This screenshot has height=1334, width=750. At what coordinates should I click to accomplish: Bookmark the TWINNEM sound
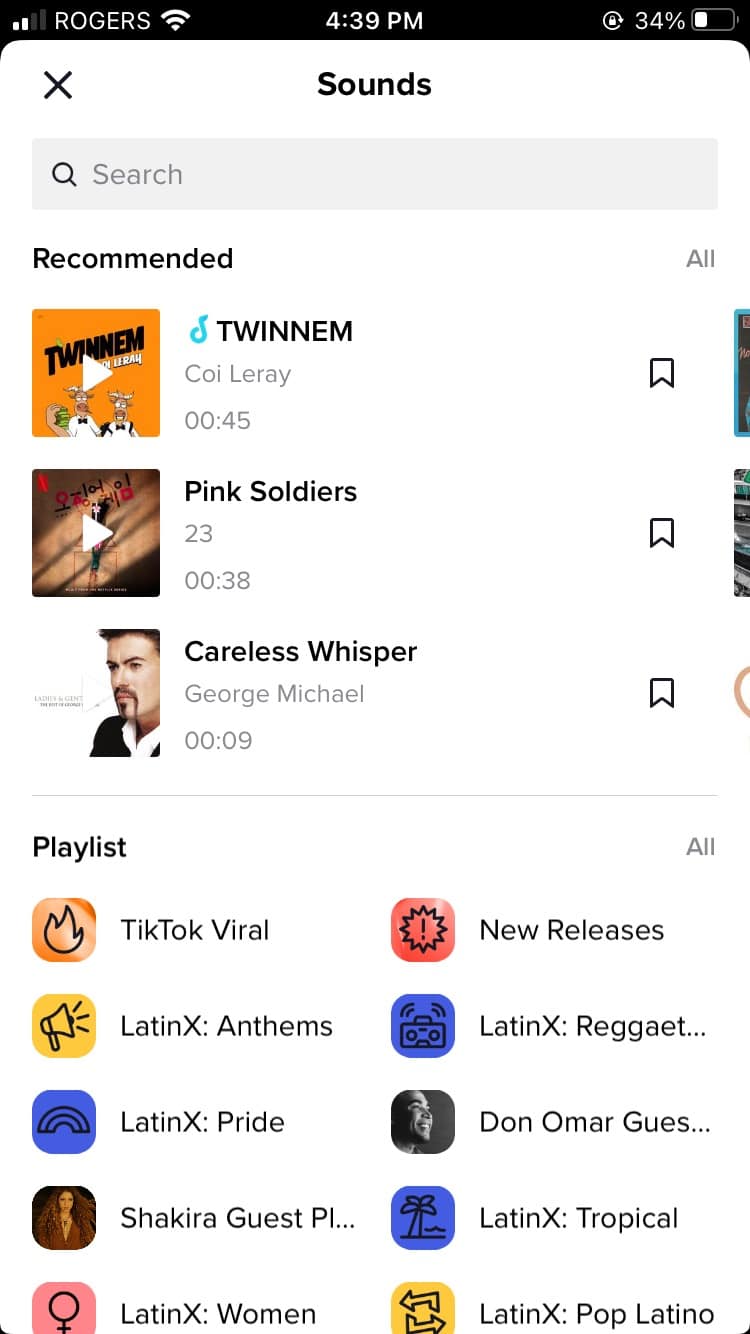point(662,372)
